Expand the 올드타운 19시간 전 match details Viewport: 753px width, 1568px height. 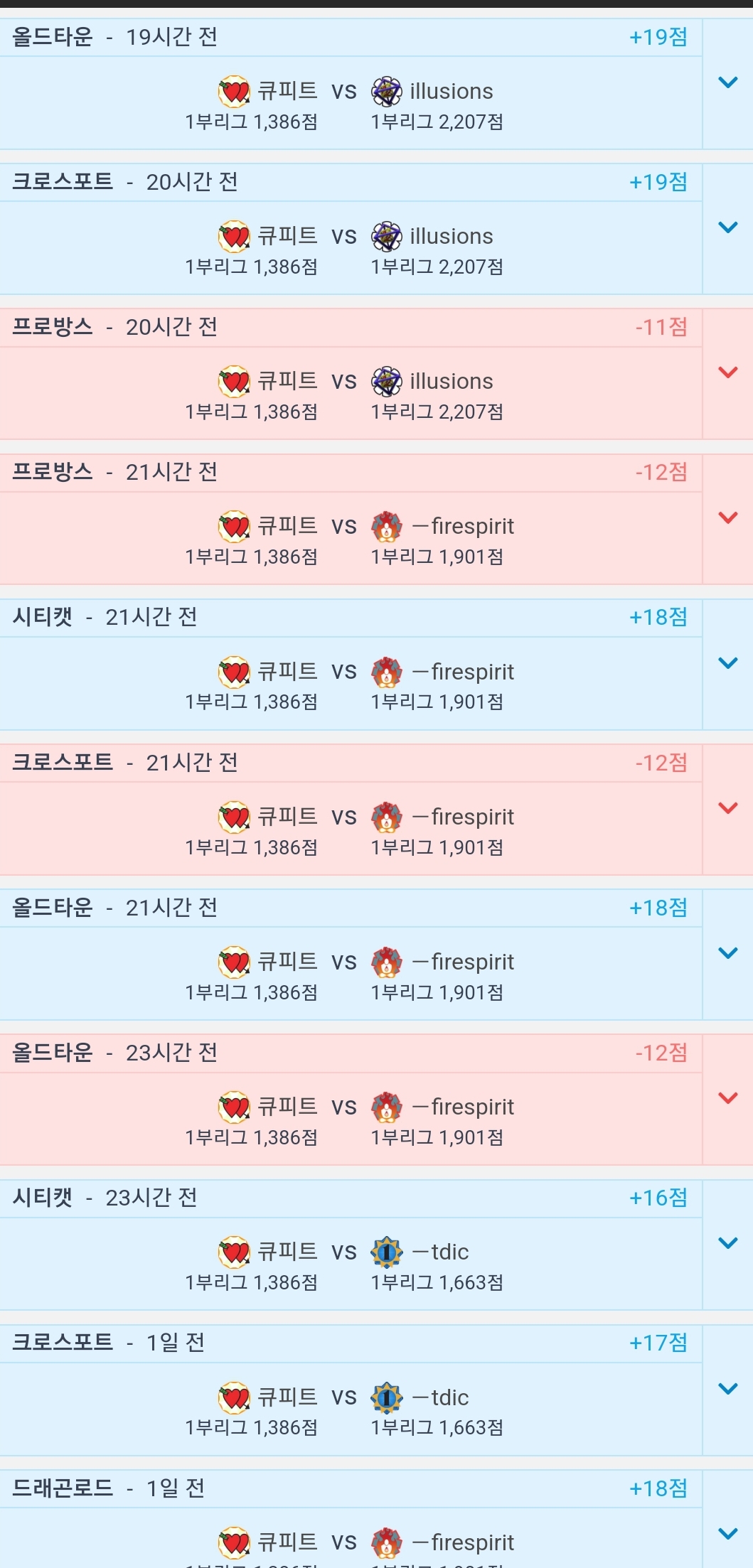point(727,82)
